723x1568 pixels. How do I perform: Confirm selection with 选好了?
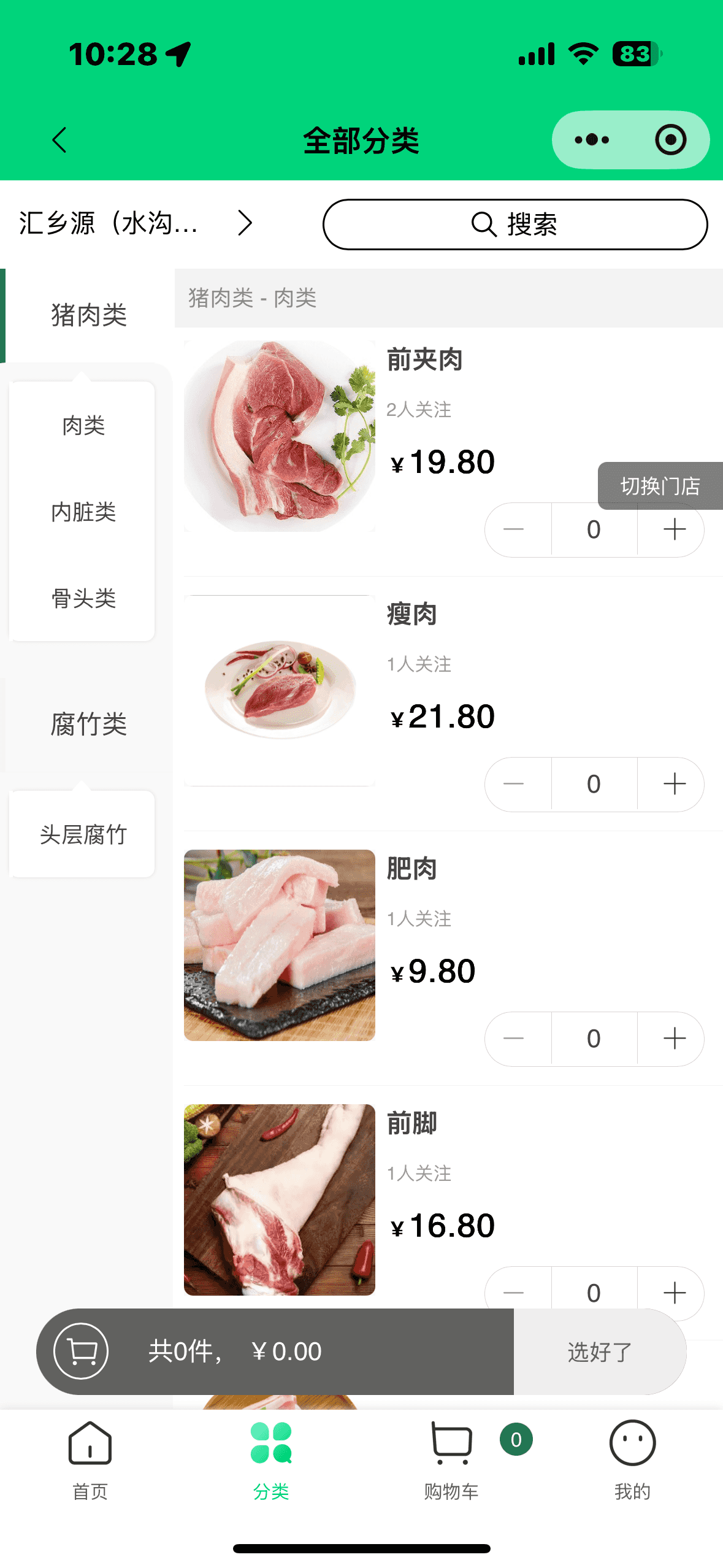pyautogui.click(x=599, y=1352)
